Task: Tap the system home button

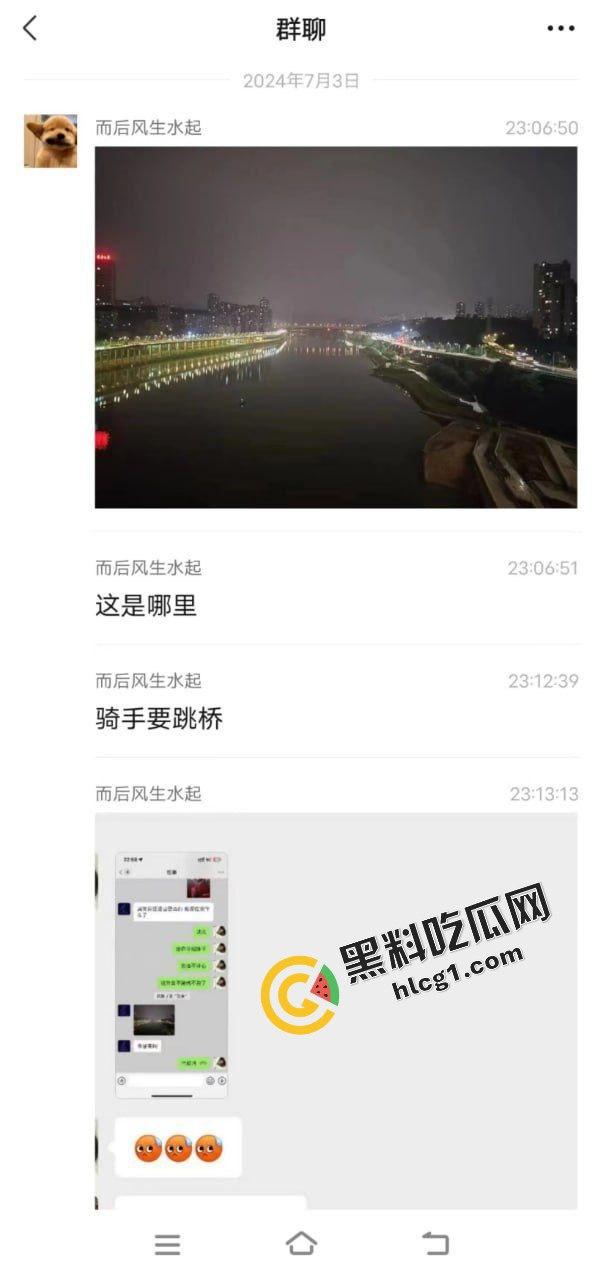Action: 301,1243
